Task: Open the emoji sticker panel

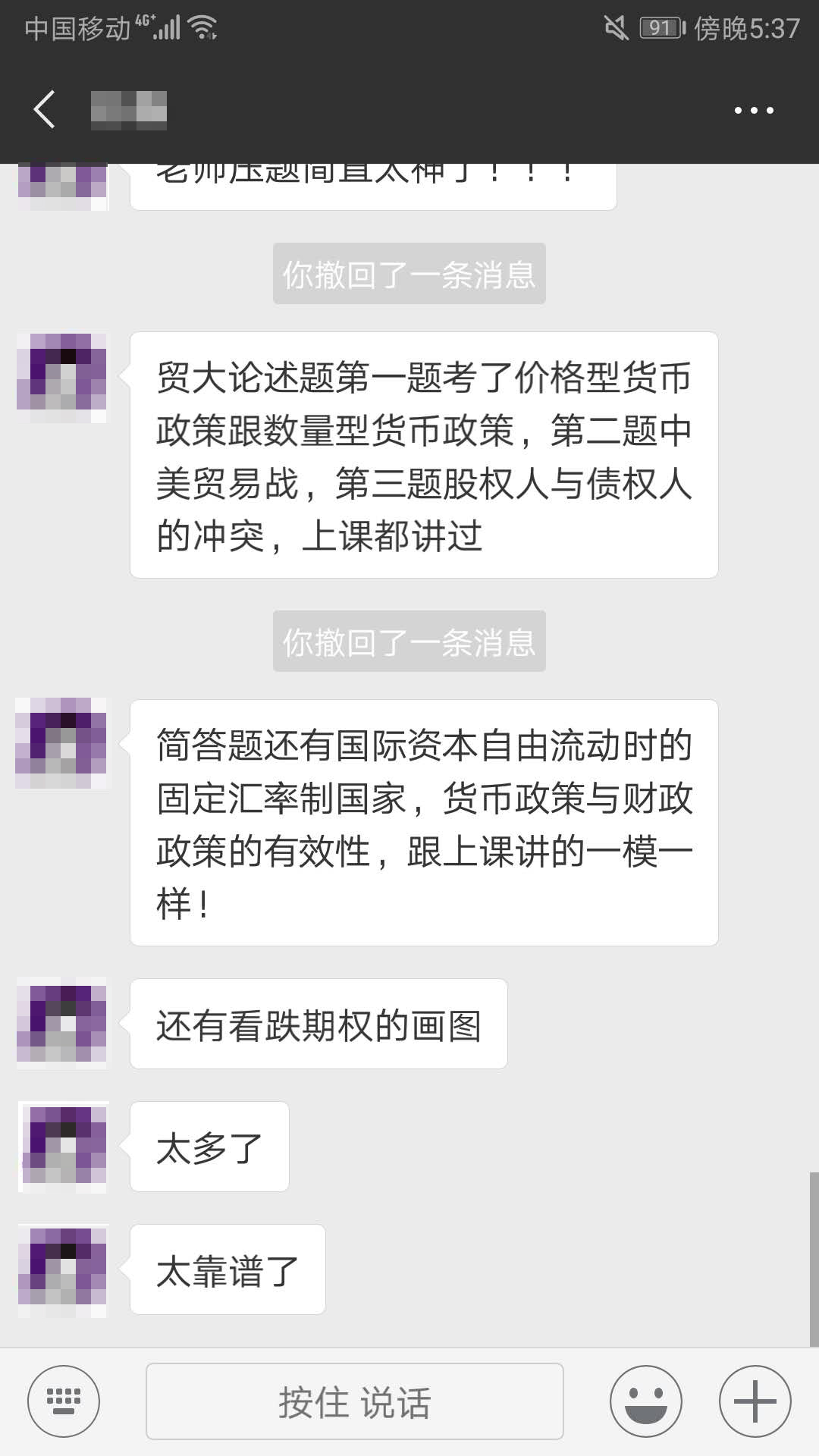Action: click(646, 1401)
